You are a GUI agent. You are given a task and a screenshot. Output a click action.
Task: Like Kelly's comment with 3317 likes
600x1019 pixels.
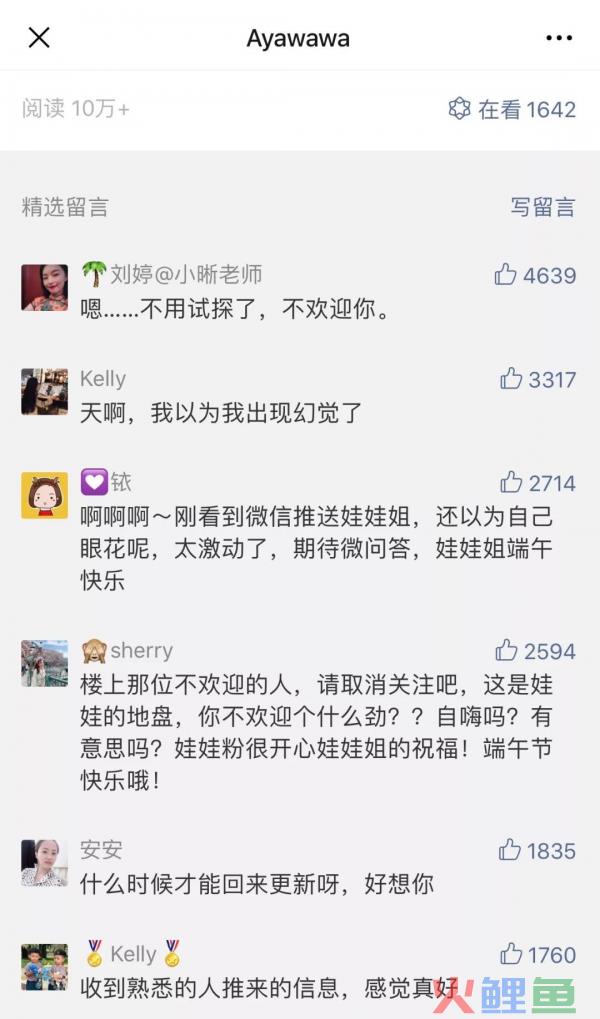512,378
